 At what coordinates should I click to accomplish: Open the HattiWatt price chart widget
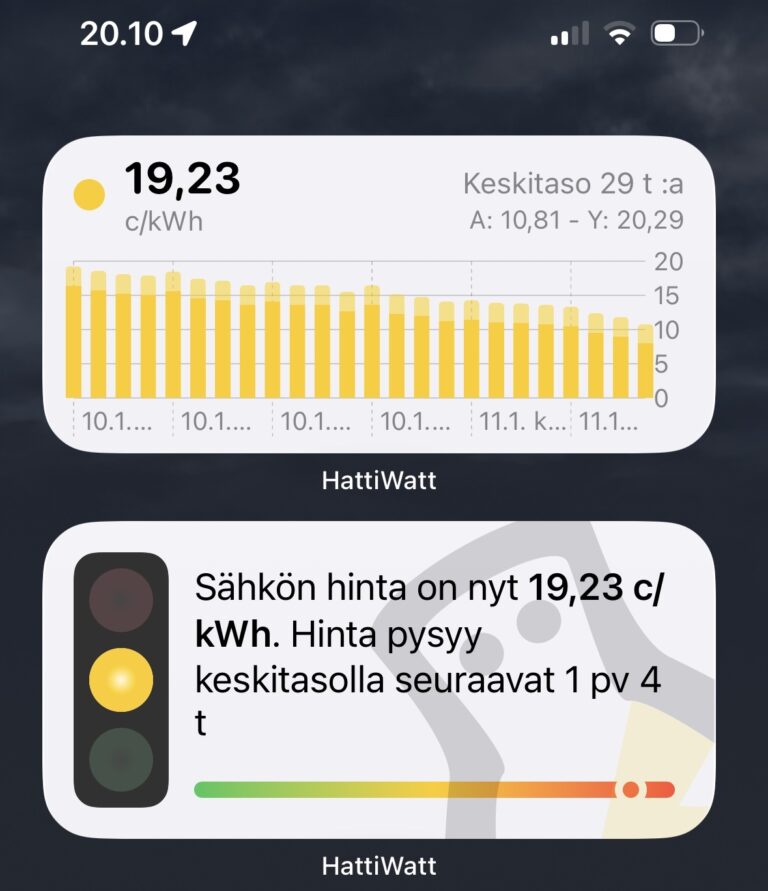380,295
